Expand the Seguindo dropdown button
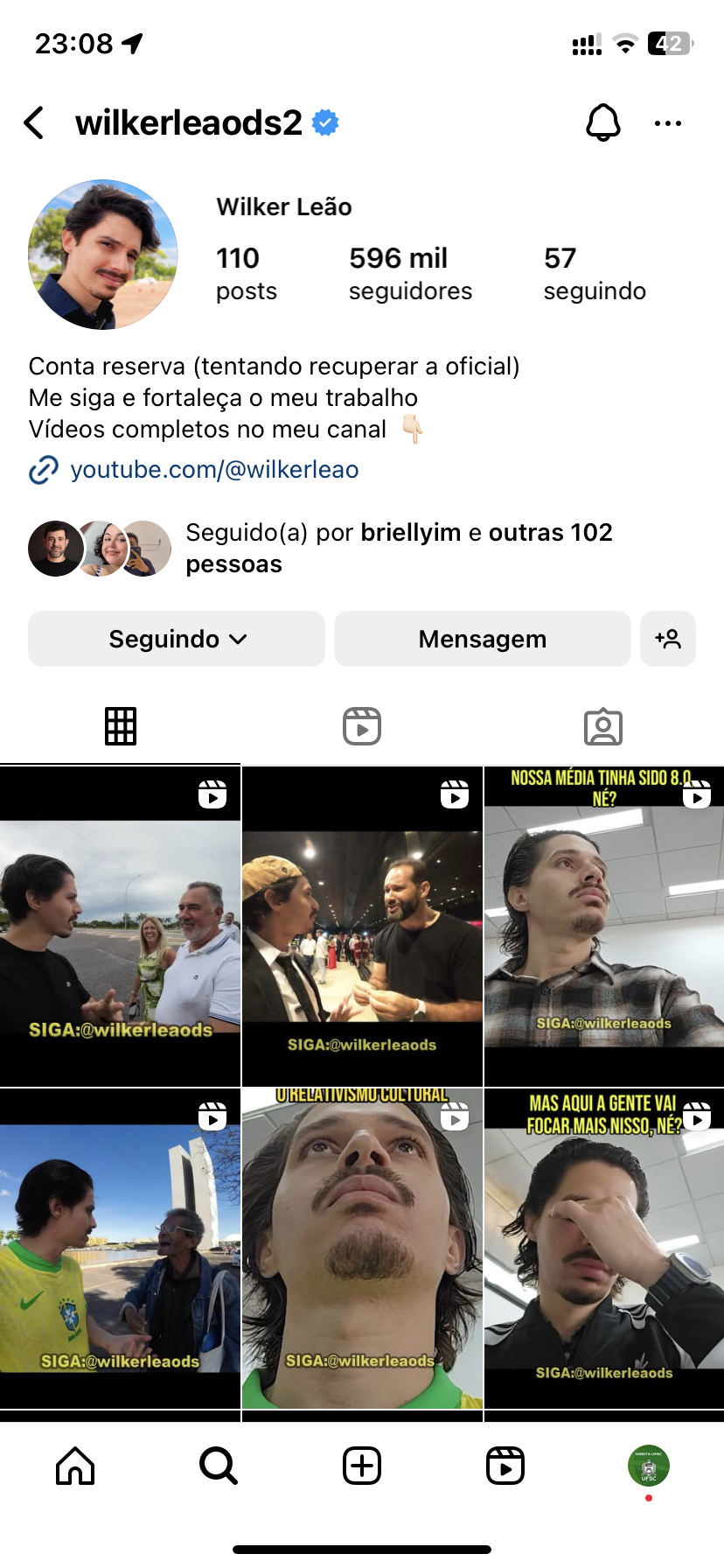 tap(177, 639)
